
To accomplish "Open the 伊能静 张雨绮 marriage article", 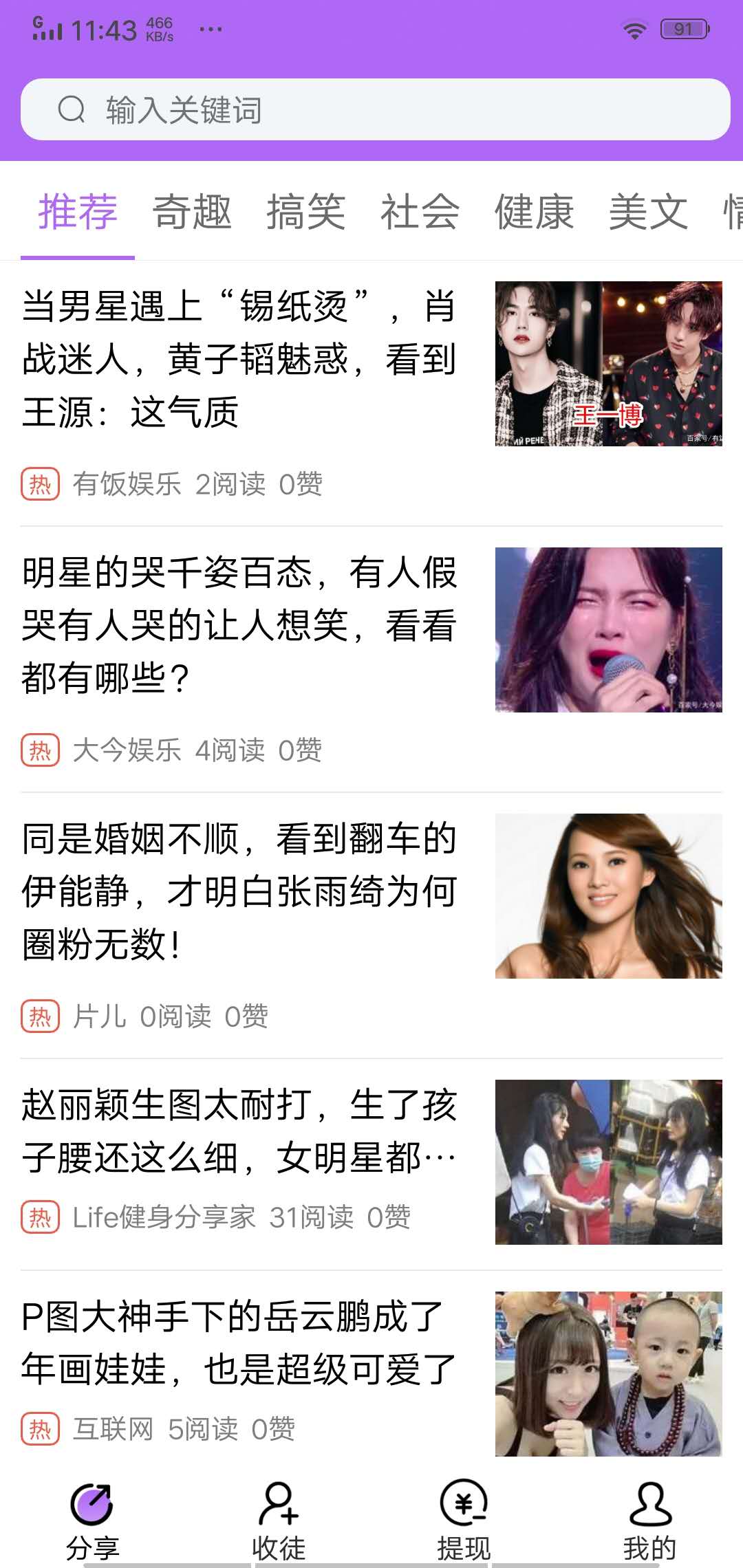I will coord(239,891).
